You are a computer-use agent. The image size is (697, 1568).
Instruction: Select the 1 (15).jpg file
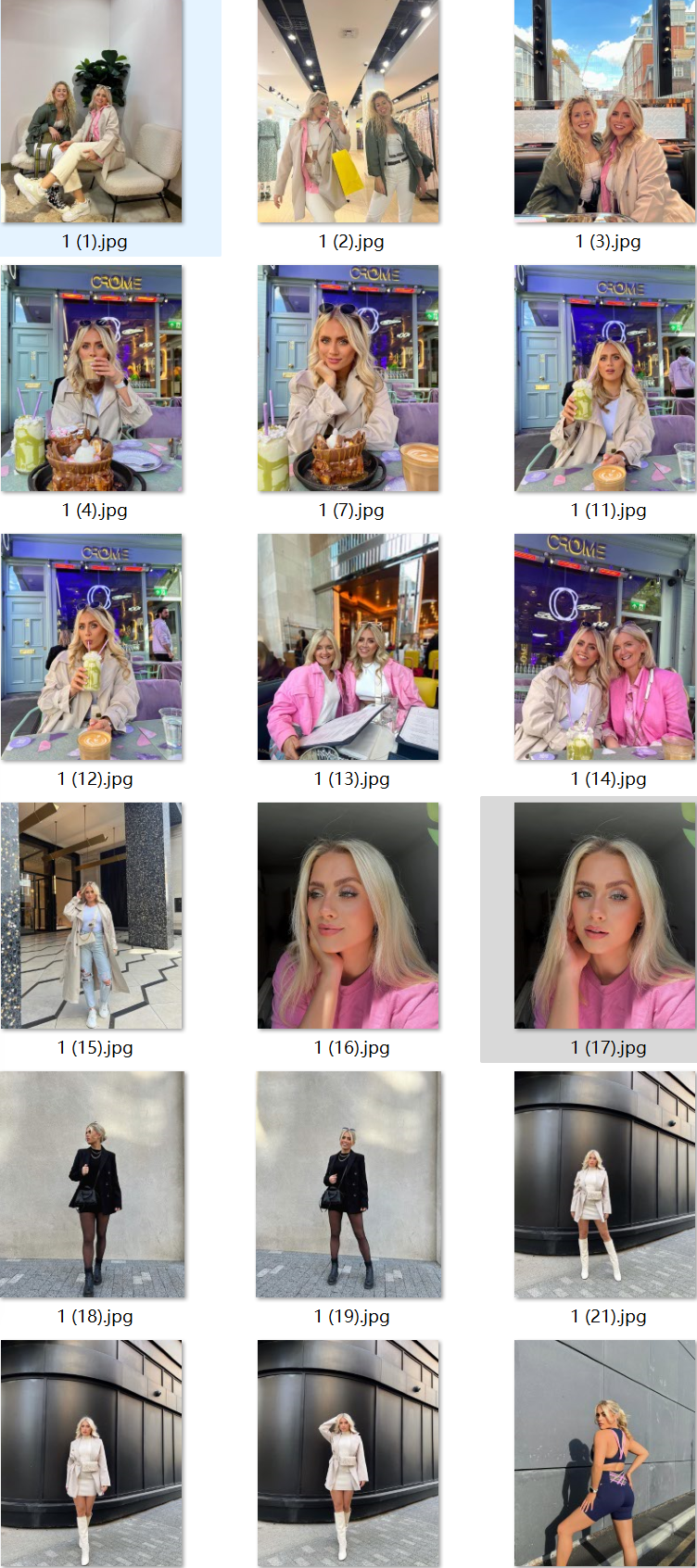92,916
